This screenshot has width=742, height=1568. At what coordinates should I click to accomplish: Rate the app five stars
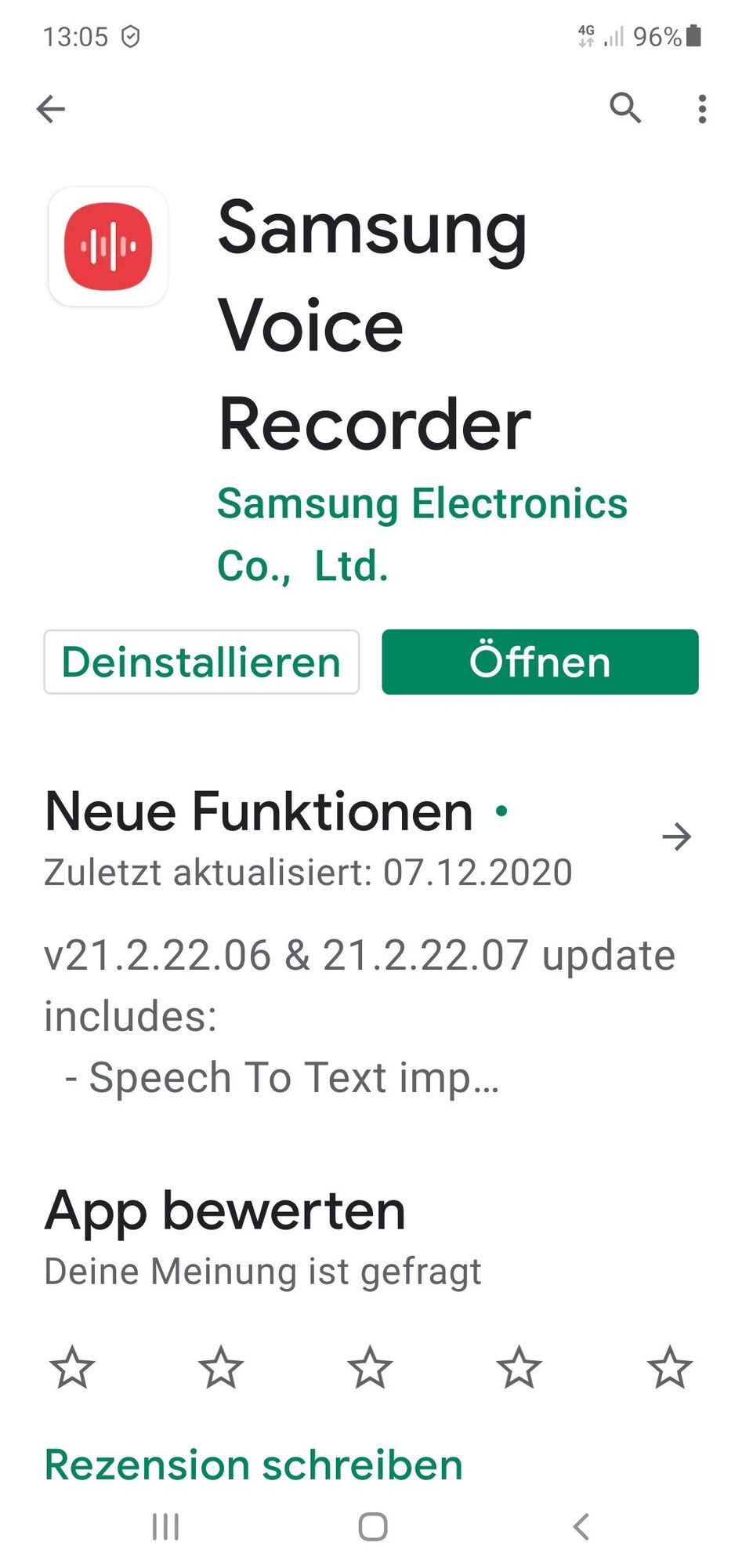[669, 1367]
